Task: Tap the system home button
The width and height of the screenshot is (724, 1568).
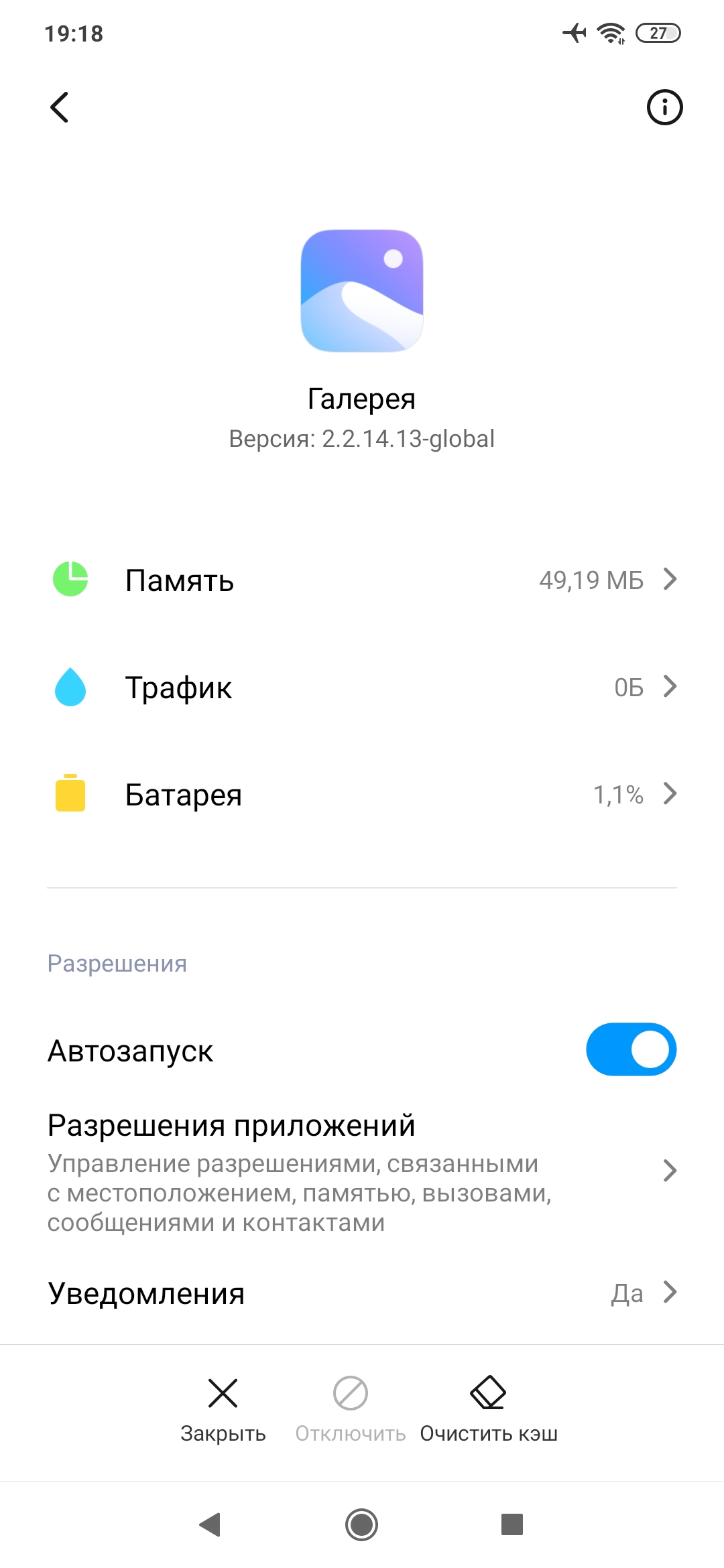Action: [x=362, y=1524]
